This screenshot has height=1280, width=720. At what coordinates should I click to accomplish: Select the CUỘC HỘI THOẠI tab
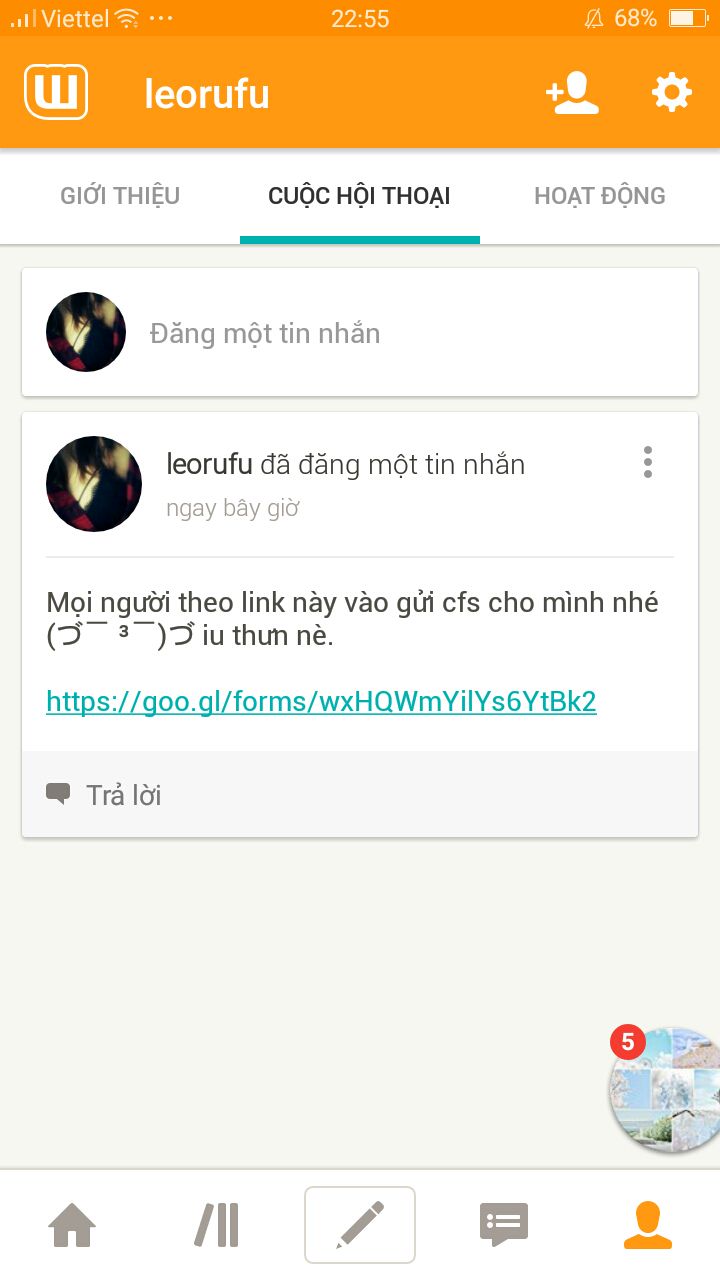pos(360,196)
